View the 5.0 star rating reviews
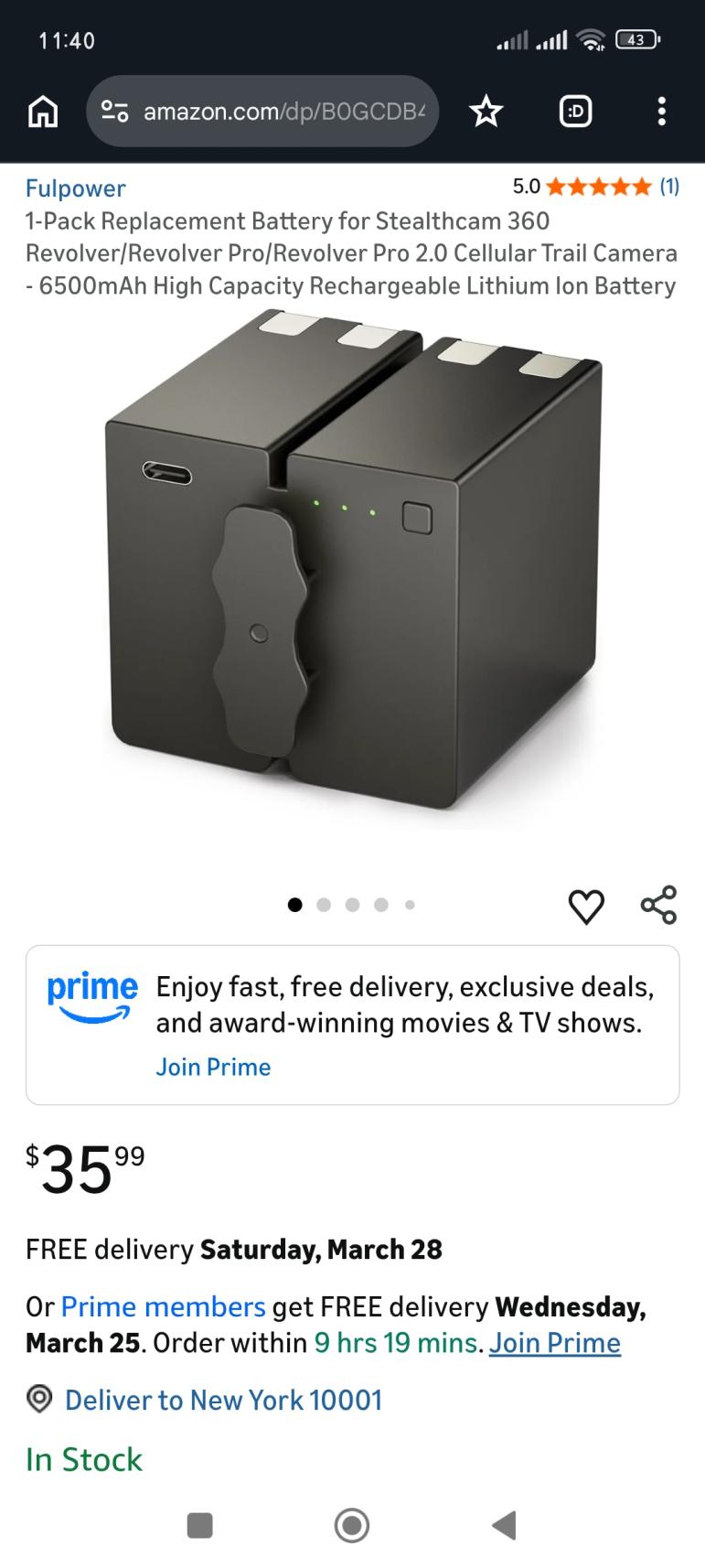Image resolution: width=705 pixels, height=1568 pixels. pos(596,187)
